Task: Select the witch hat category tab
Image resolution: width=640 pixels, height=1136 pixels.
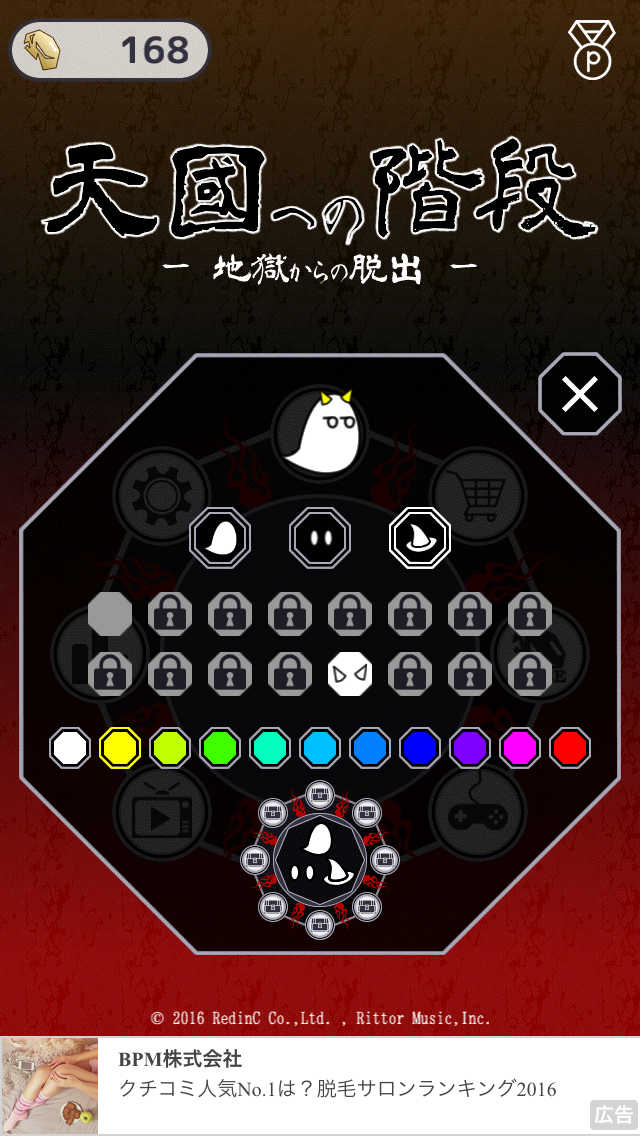Action: tap(420, 538)
